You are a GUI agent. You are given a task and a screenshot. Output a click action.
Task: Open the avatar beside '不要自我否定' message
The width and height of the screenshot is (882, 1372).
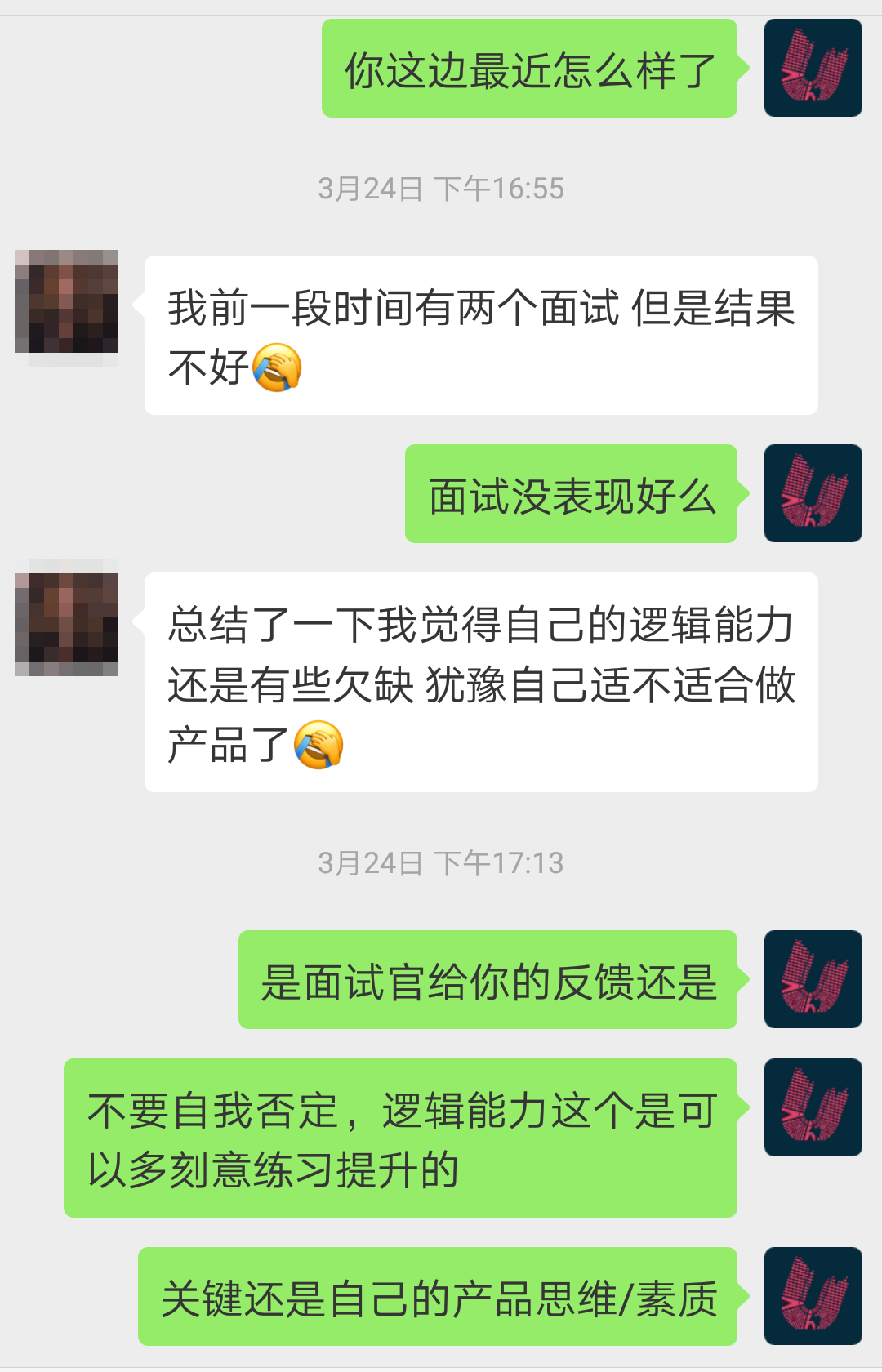[x=813, y=1107]
